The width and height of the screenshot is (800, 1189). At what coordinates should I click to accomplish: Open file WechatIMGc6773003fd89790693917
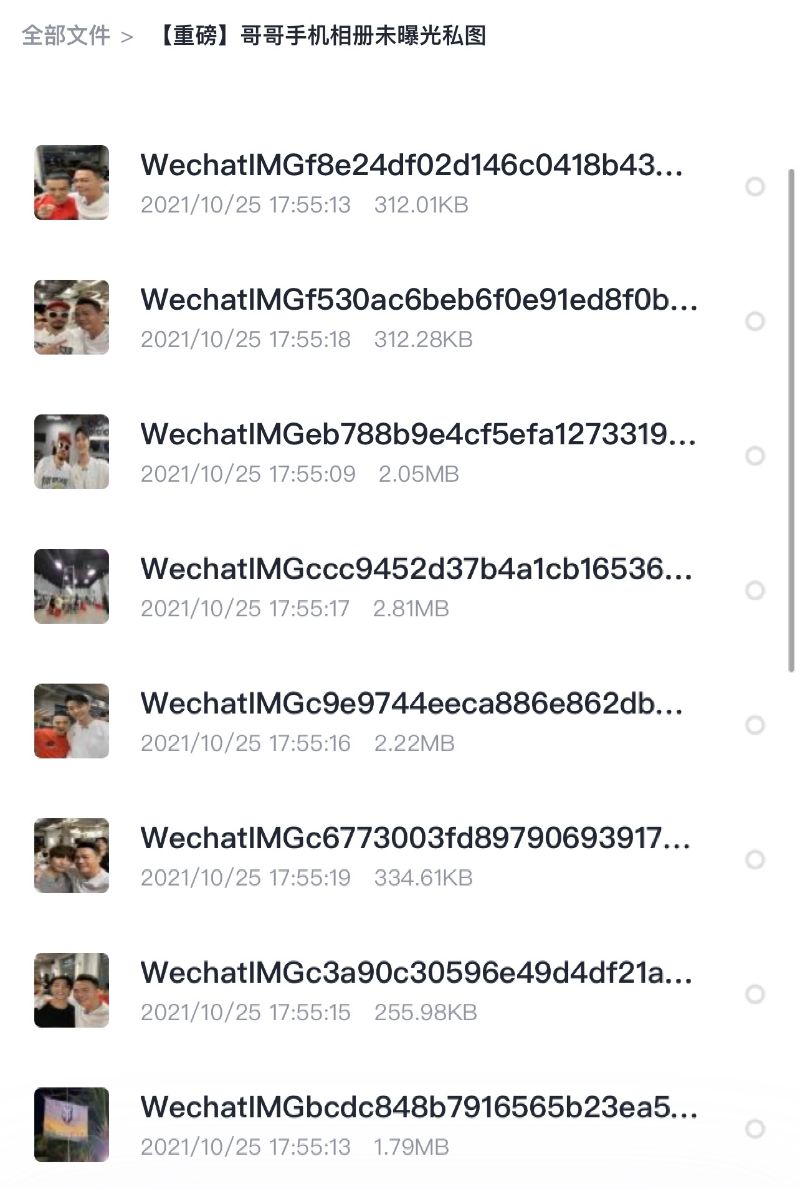coord(415,839)
